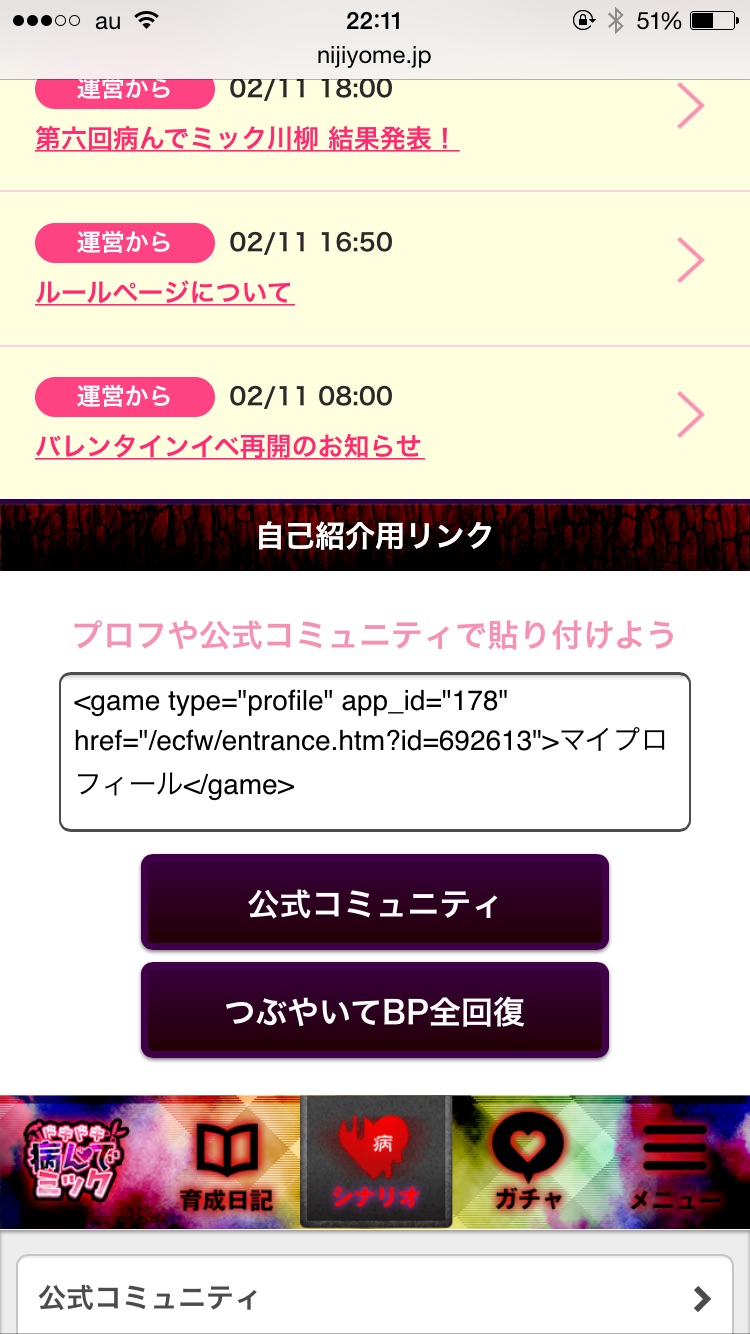Open the メニュー tab
Screen dimensions: 750x1334
coord(674,1162)
